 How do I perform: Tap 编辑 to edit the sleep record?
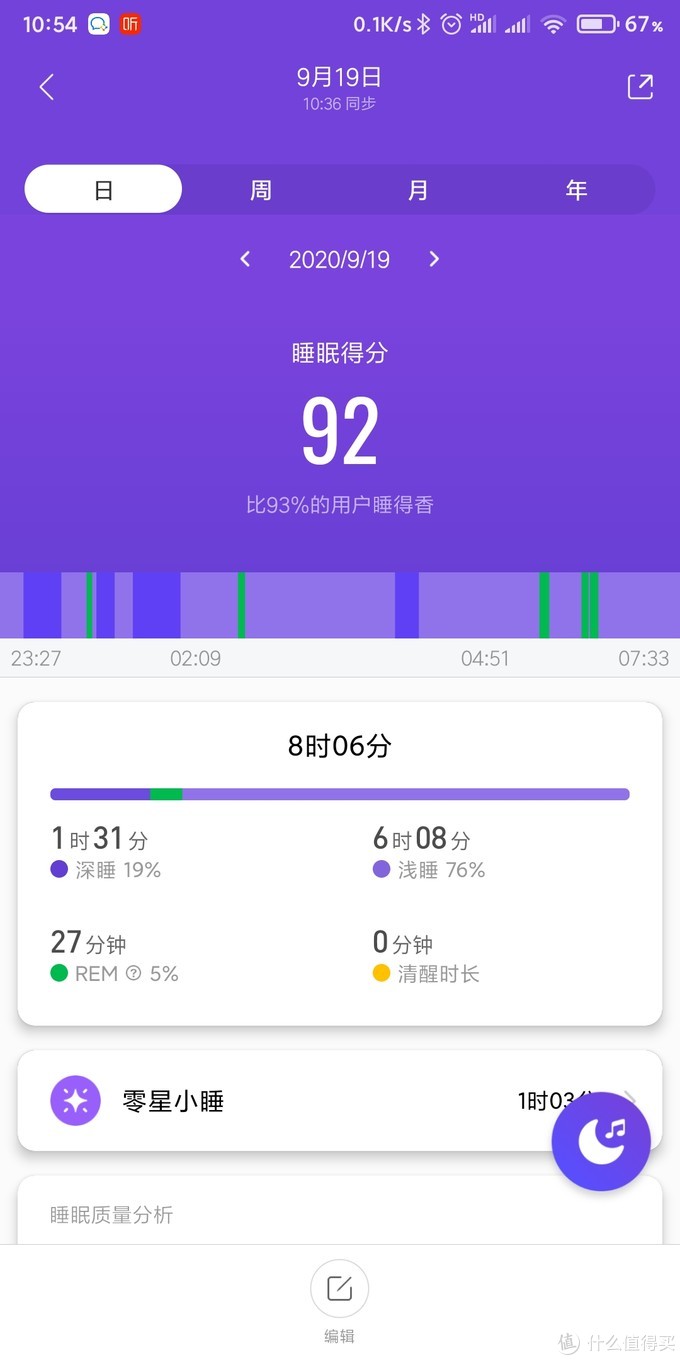point(339,1290)
